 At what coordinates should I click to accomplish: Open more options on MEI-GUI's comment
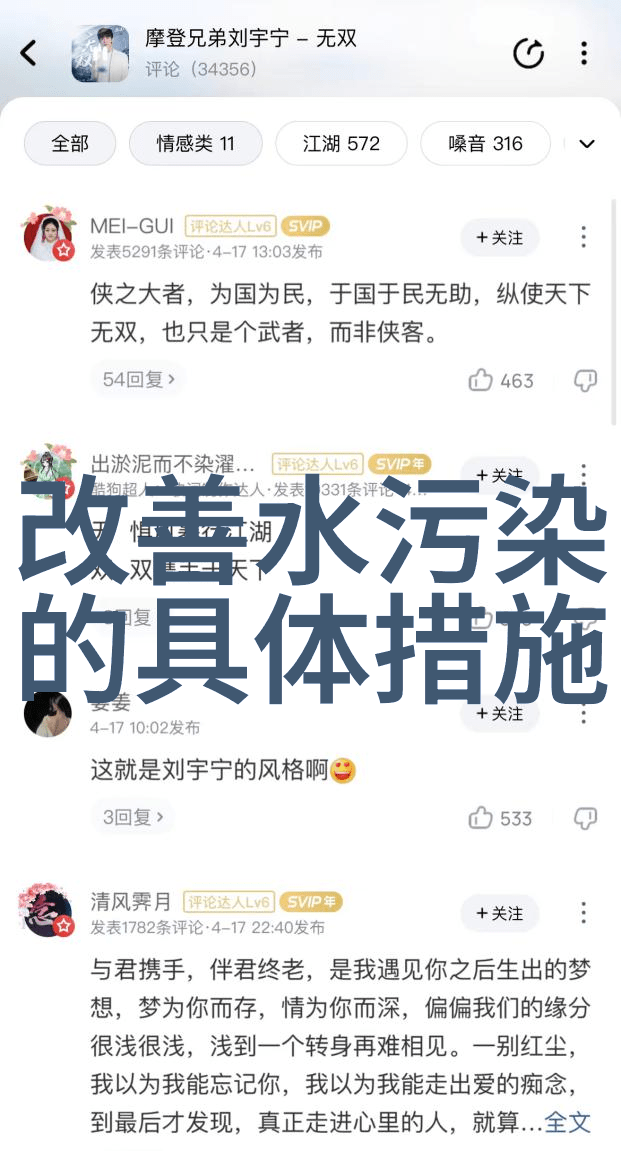584,238
